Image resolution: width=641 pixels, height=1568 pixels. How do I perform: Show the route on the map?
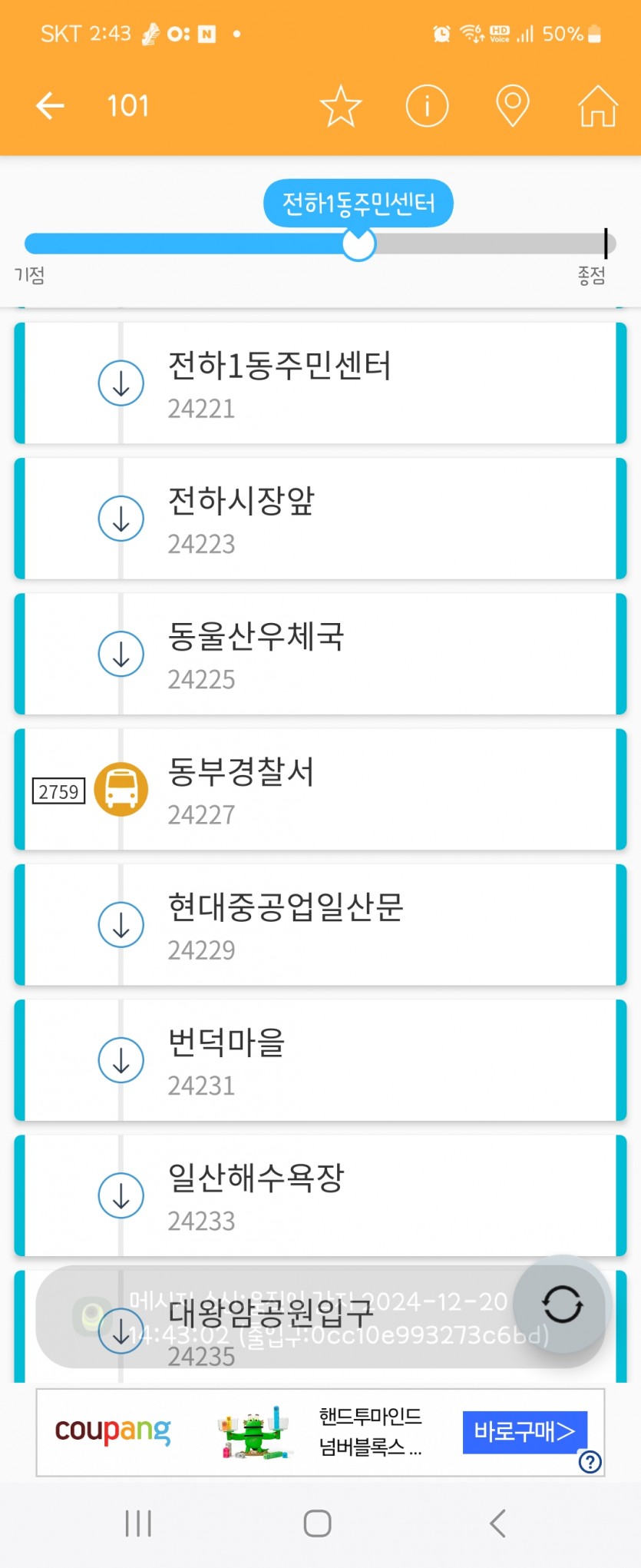point(513,106)
